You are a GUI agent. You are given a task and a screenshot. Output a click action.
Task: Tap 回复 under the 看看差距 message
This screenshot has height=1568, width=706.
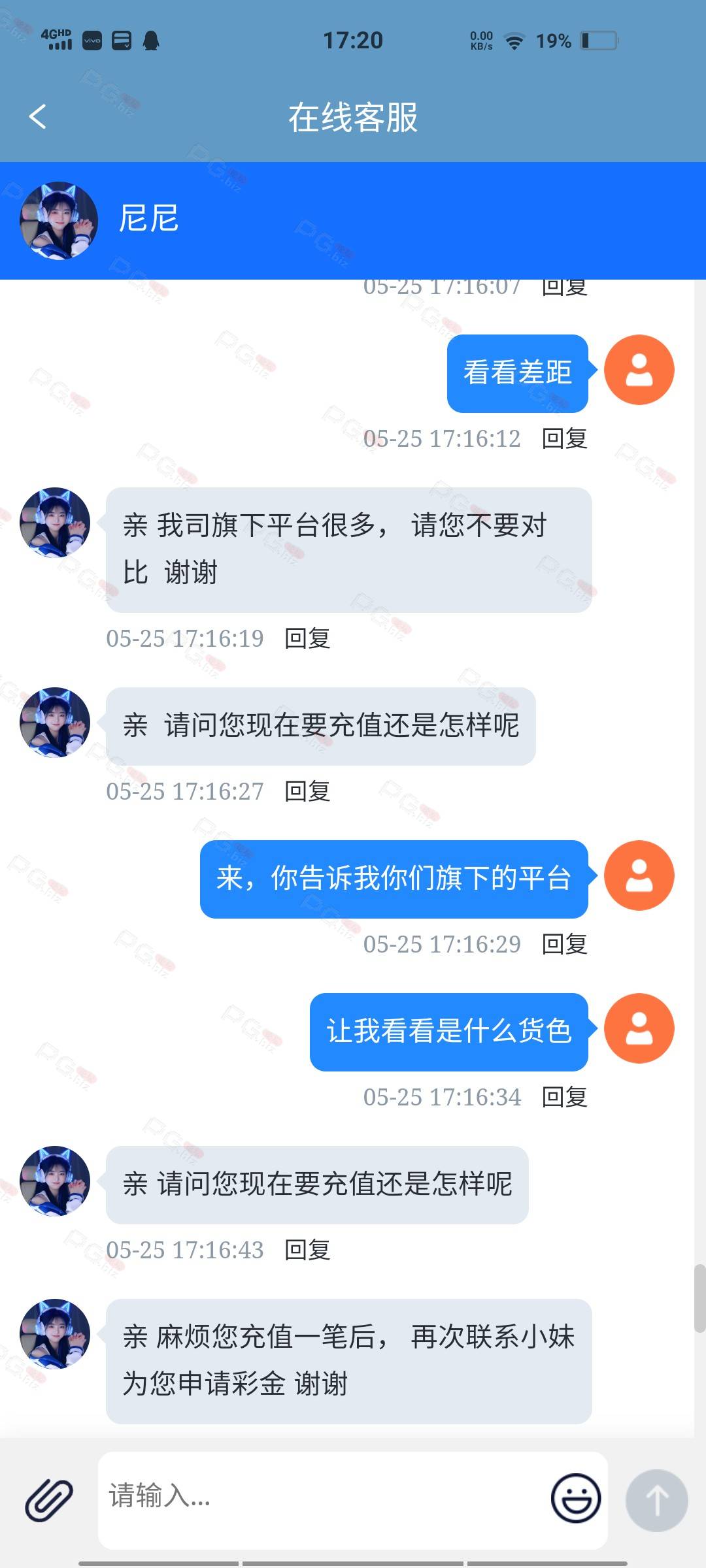point(565,438)
